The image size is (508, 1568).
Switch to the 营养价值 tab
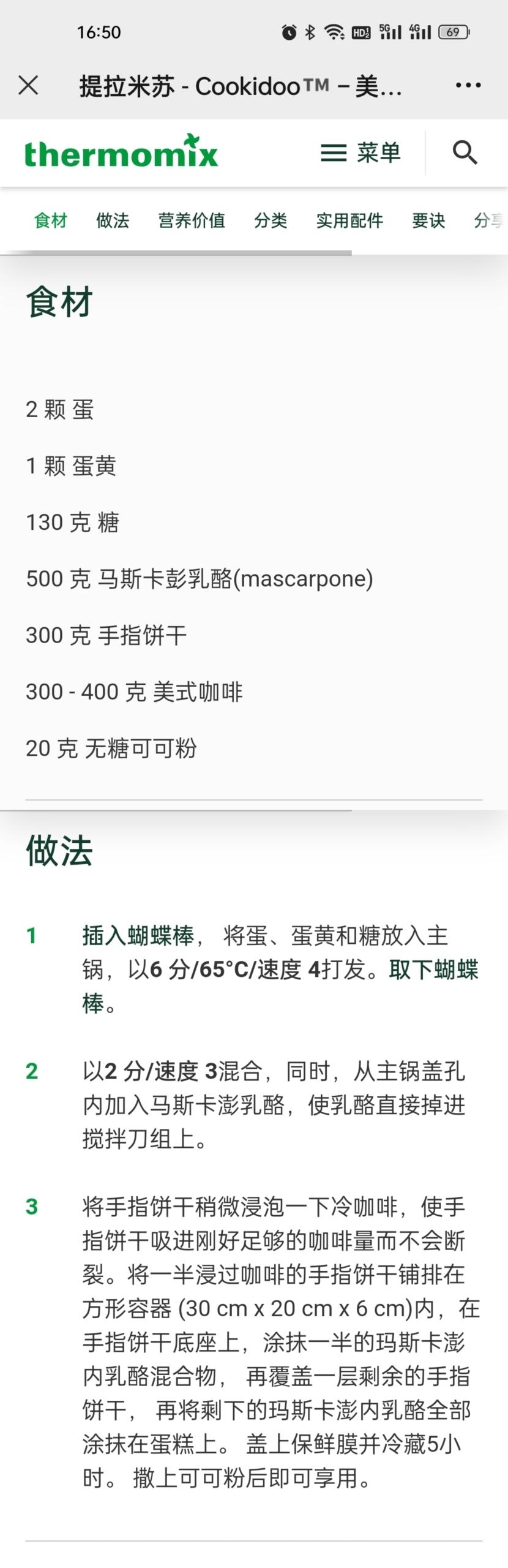[192, 221]
